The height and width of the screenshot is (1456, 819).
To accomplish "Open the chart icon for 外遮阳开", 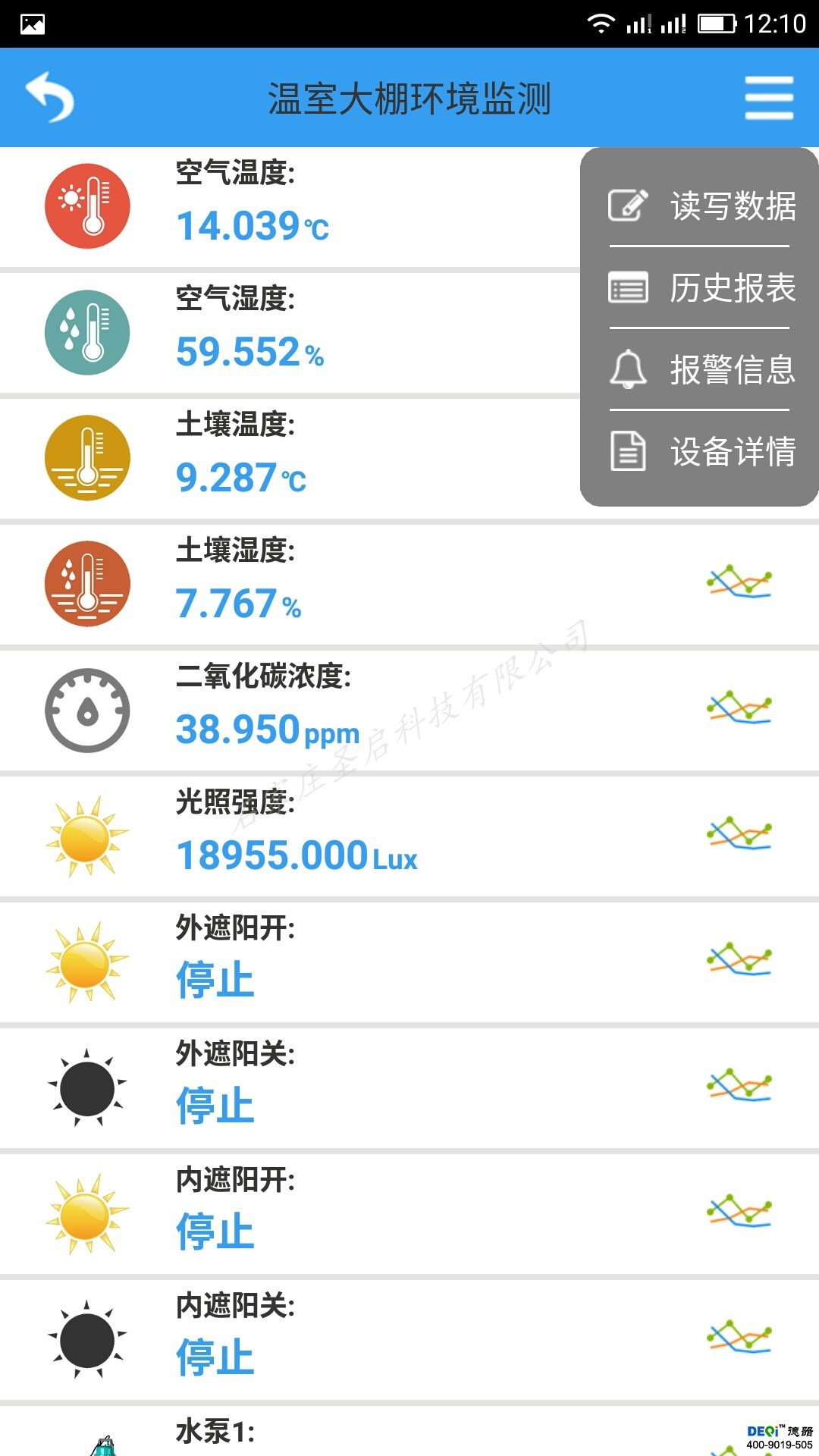I will 739,960.
